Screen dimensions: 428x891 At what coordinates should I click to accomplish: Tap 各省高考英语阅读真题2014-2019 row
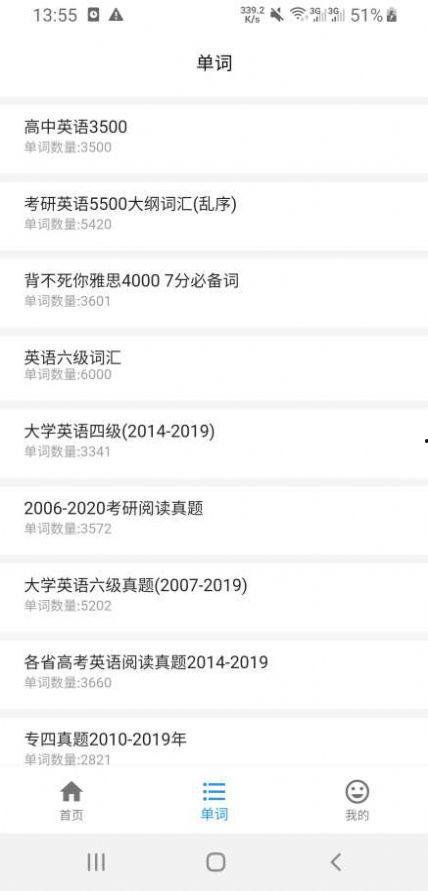(214, 674)
